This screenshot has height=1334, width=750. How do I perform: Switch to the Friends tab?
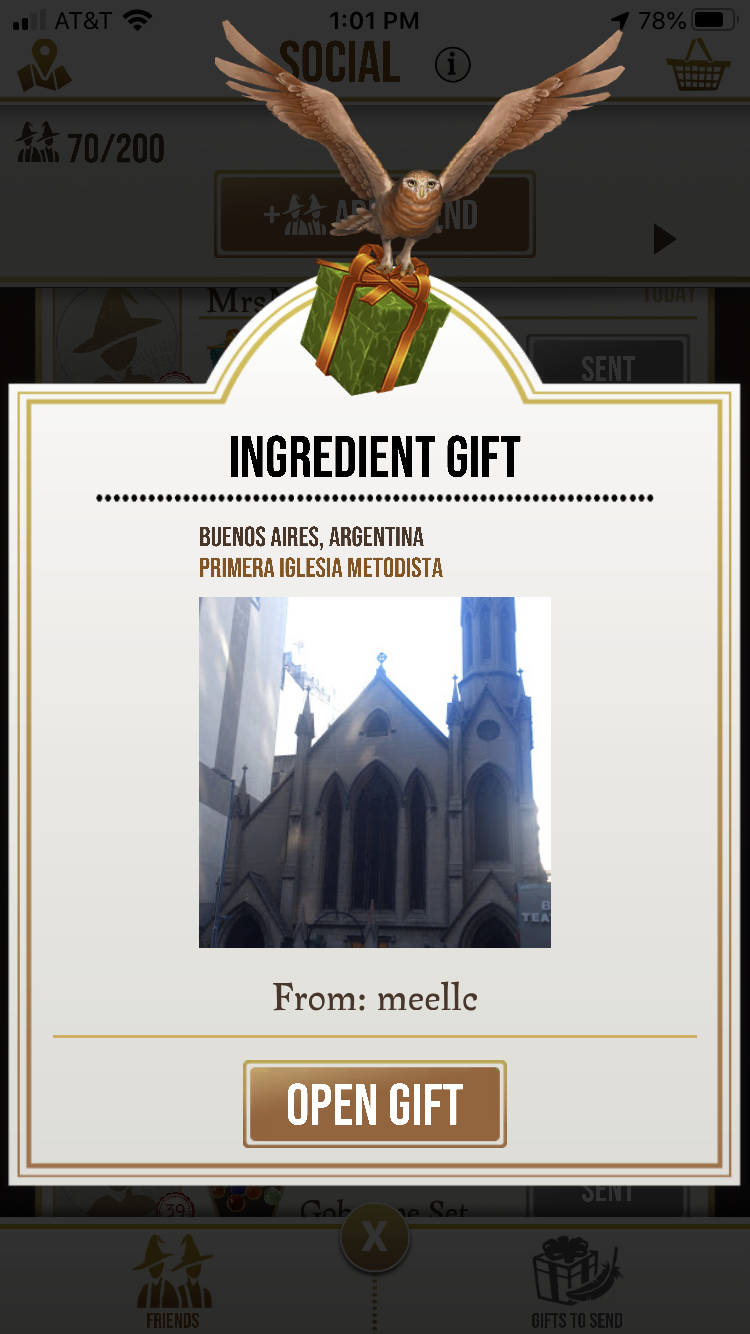tap(173, 1283)
